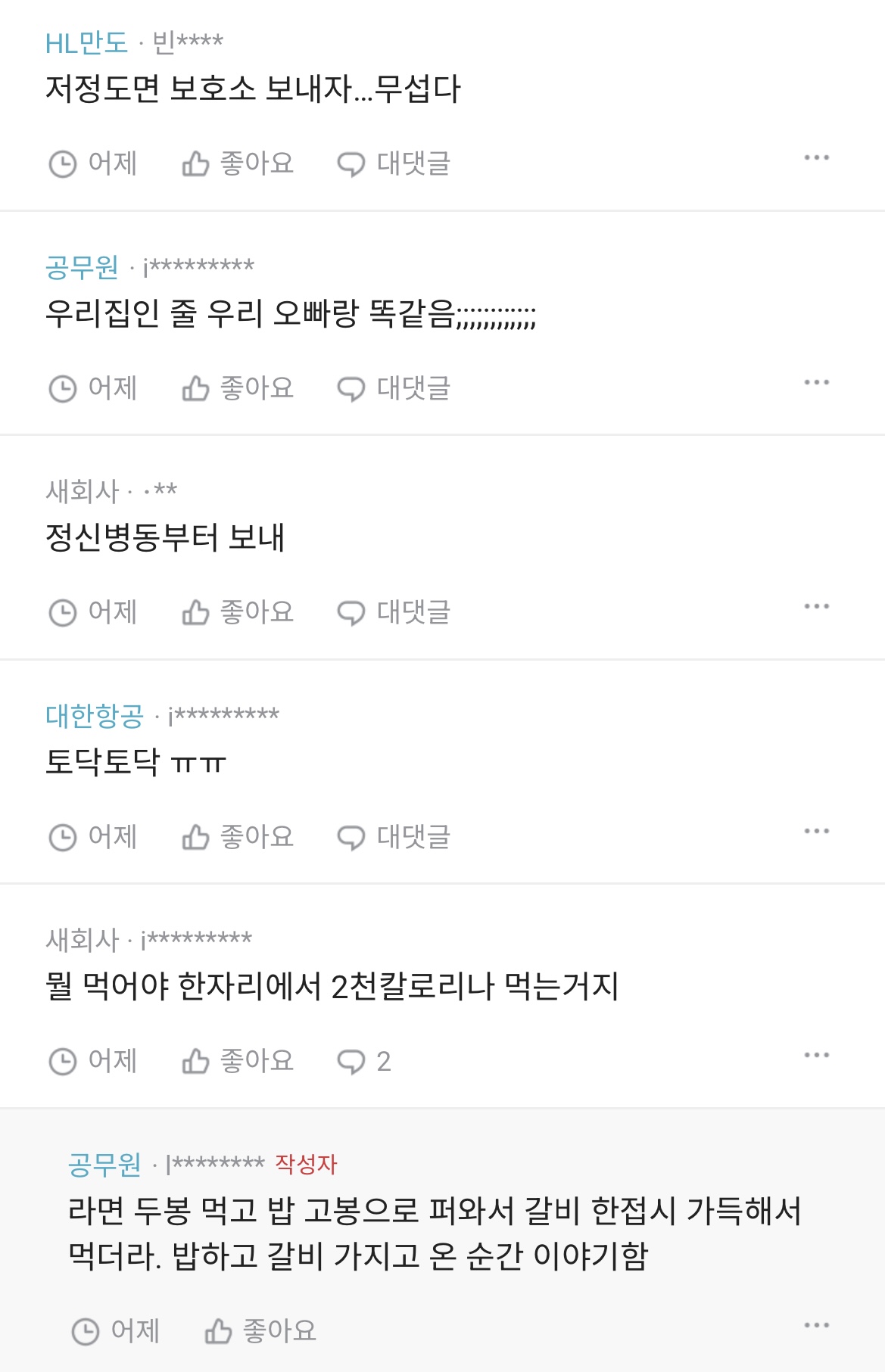Like the '우리집인 줄' comment
Viewport: 885px width, 1372px height.
pyautogui.click(x=238, y=388)
